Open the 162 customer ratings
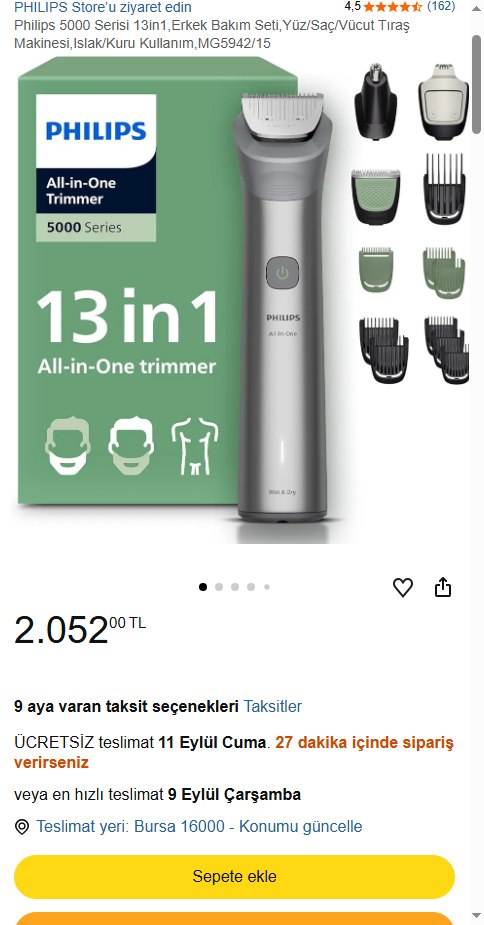484x925 pixels. pyautogui.click(x=441, y=6)
